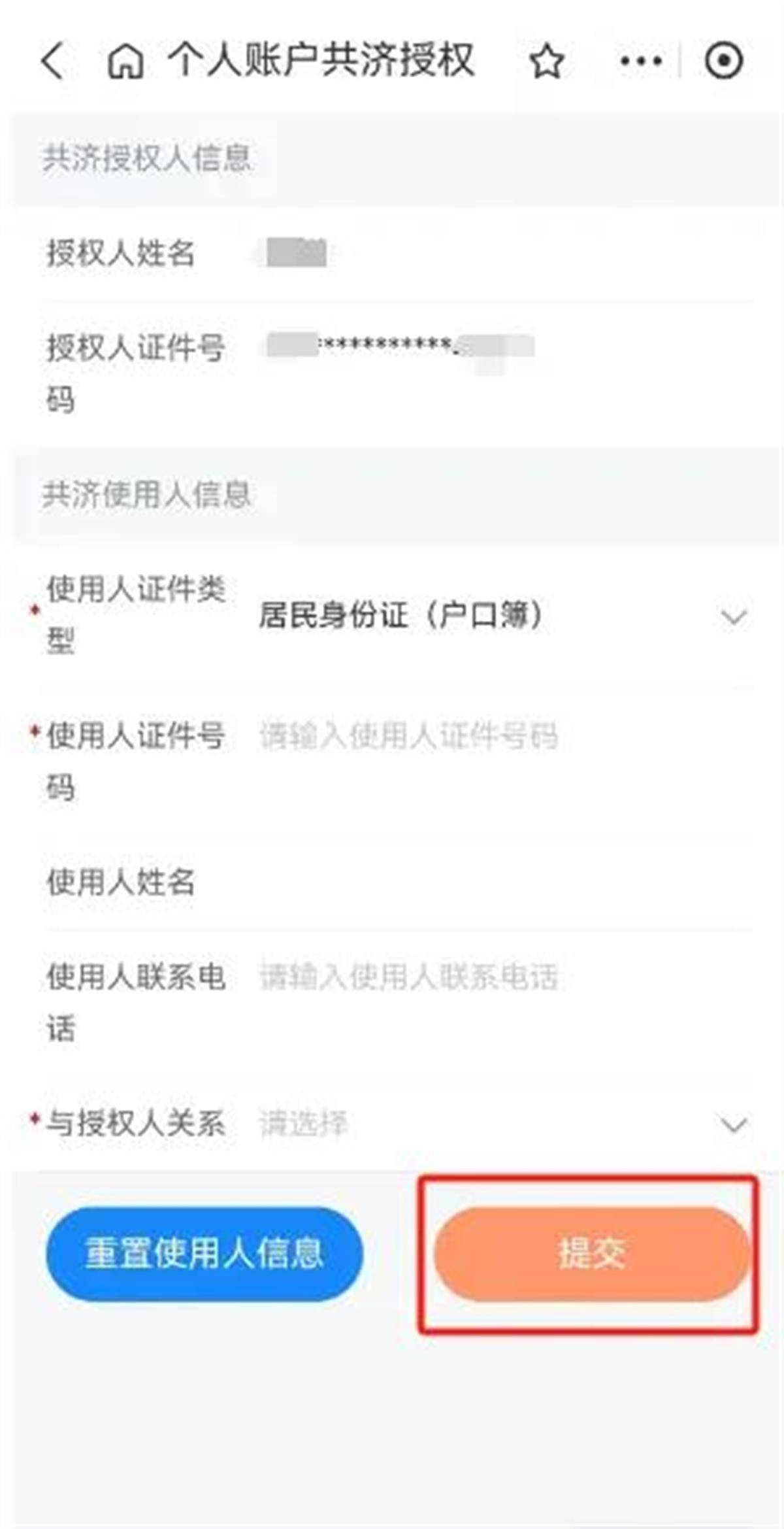The width and height of the screenshot is (784, 1529).
Task: Tap the home icon next to the back arrow
Action: tap(126, 60)
